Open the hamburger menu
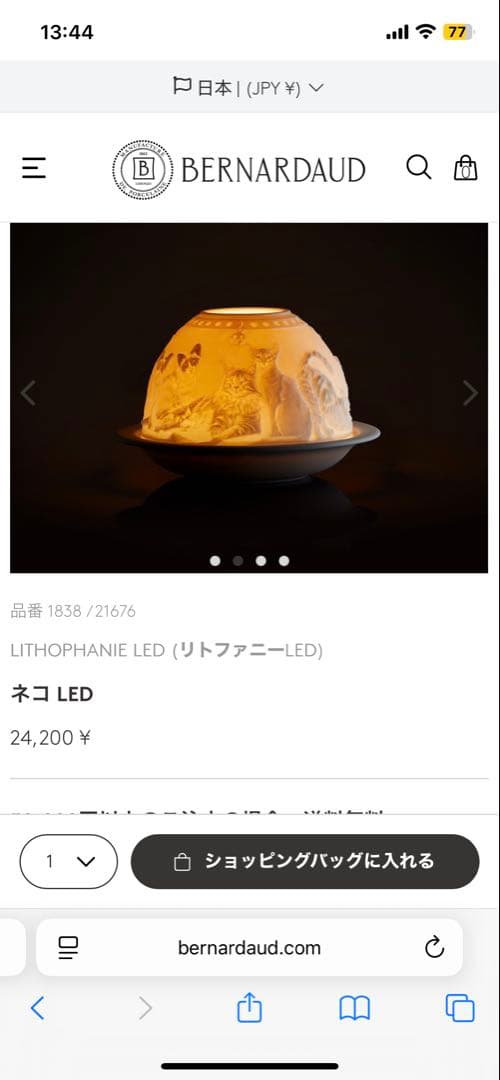Viewport: 500px width, 1080px height. coord(34,168)
